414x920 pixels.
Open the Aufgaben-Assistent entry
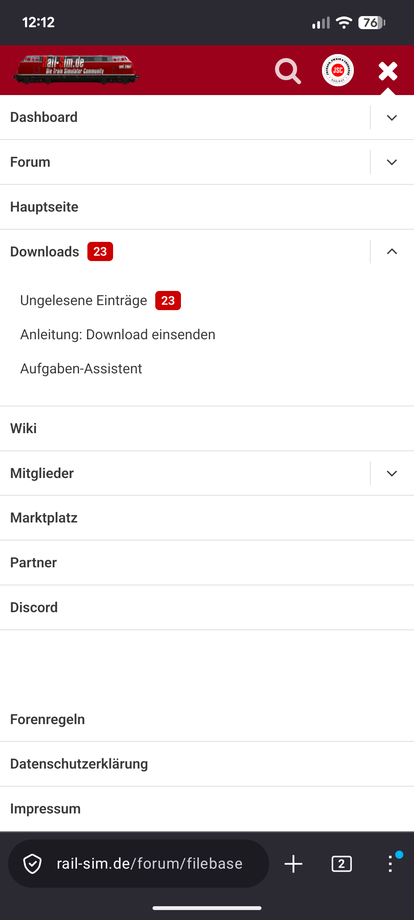pos(81,369)
